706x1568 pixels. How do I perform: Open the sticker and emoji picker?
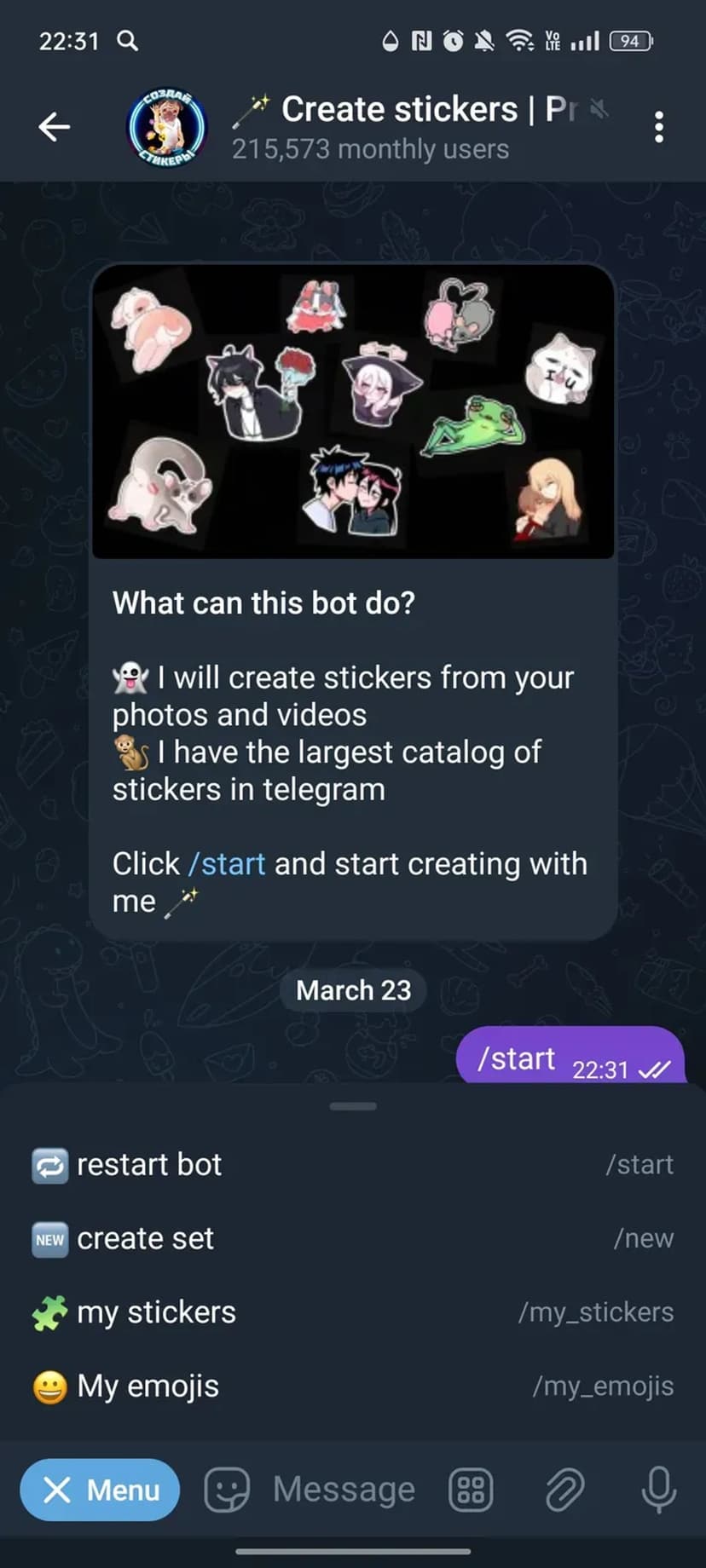click(x=227, y=1490)
